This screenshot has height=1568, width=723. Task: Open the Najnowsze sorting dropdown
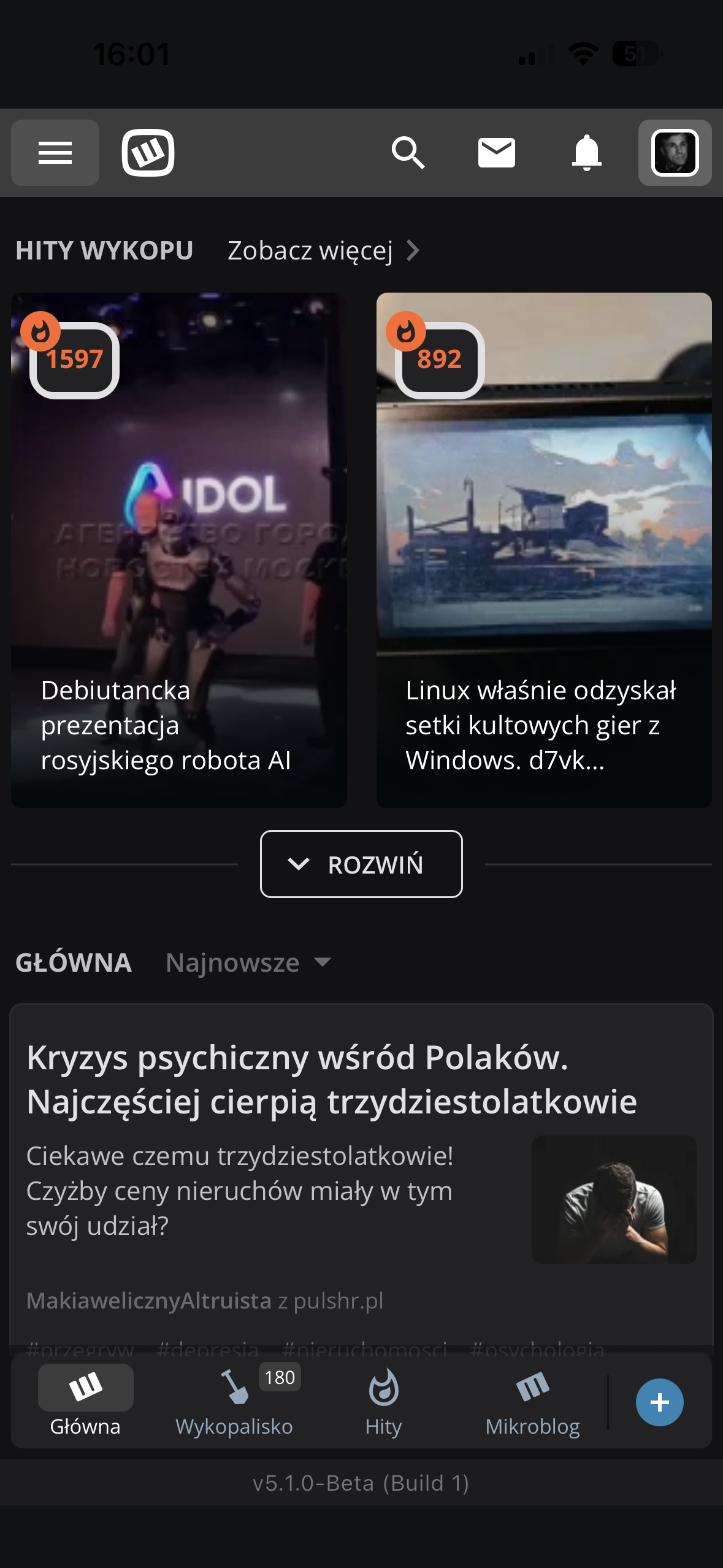tap(248, 963)
